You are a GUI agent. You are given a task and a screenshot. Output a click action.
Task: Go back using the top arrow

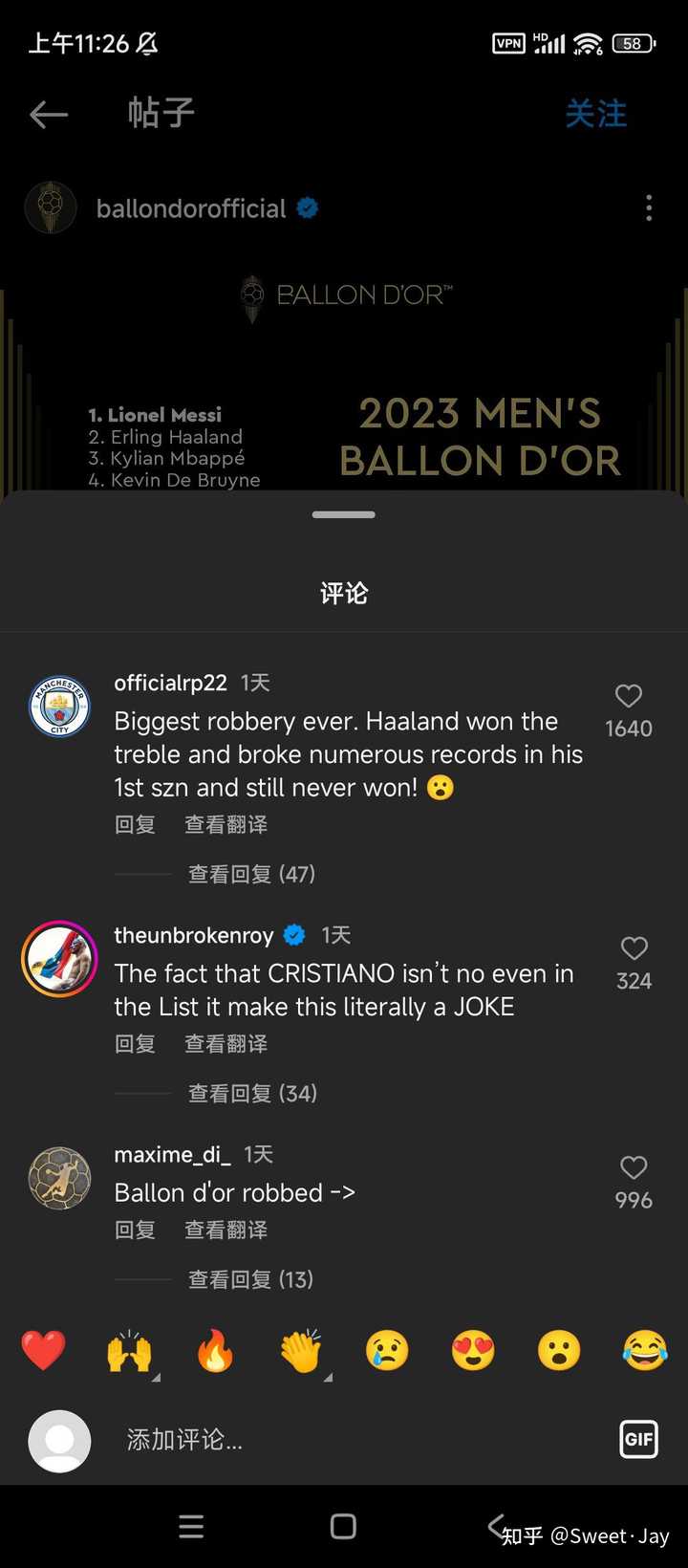point(49,115)
